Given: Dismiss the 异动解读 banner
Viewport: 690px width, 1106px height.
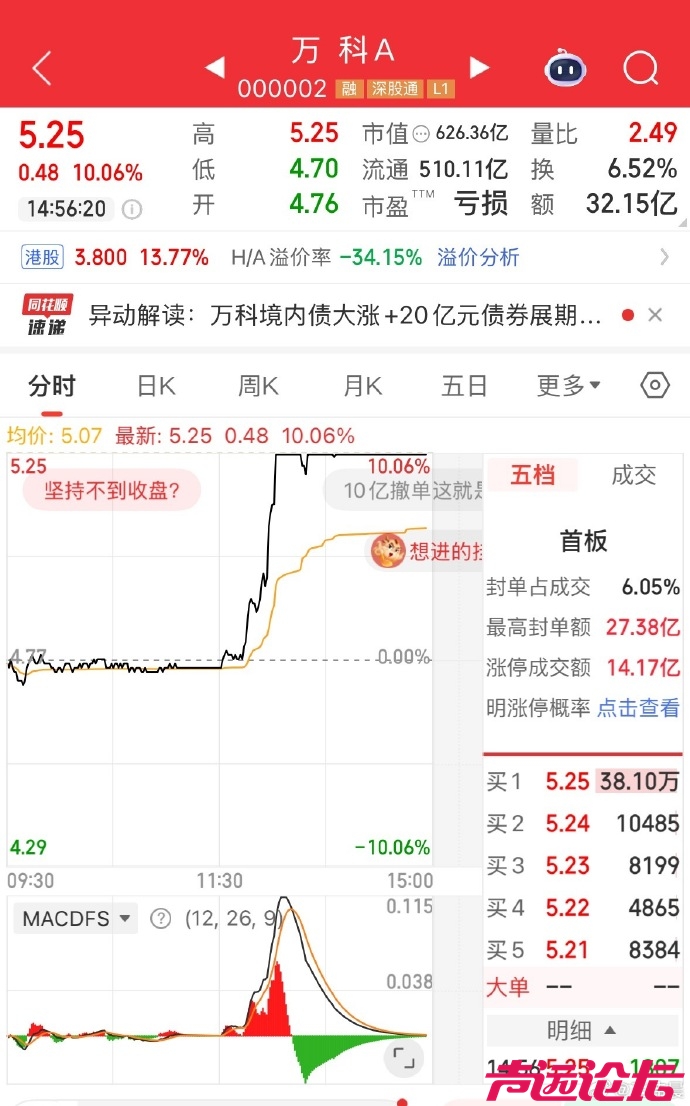Looking at the screenshot, I should point(655,316).
